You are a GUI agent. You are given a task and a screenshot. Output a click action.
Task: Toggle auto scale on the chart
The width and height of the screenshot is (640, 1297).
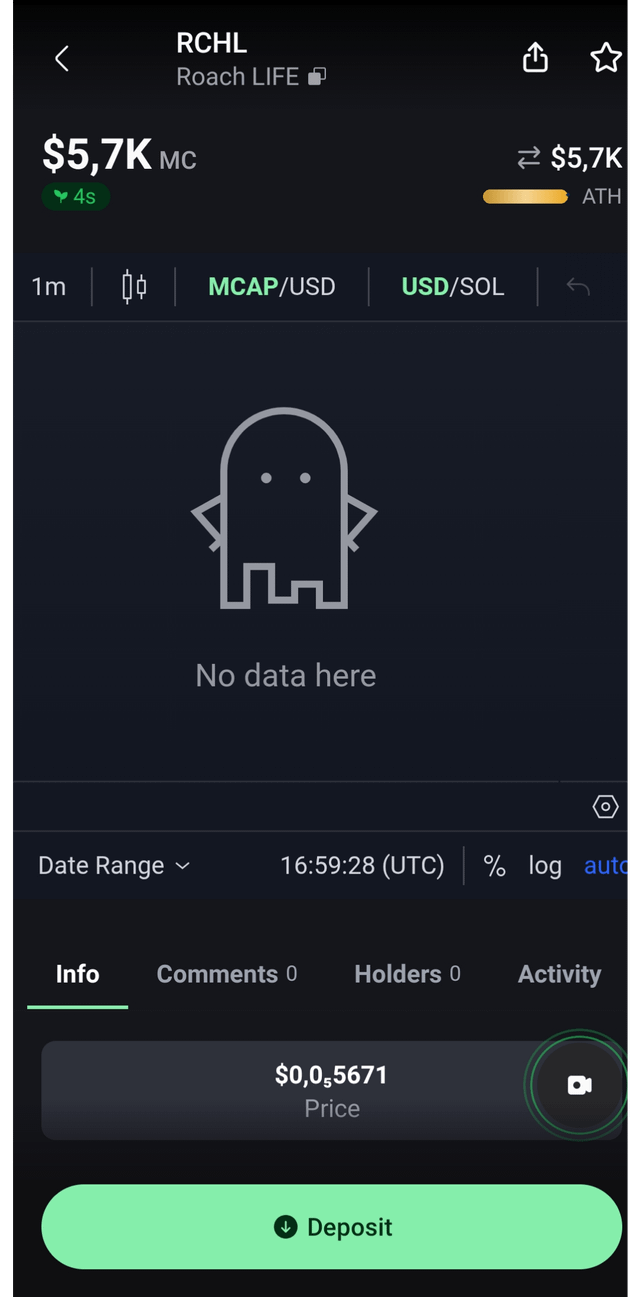605,866
